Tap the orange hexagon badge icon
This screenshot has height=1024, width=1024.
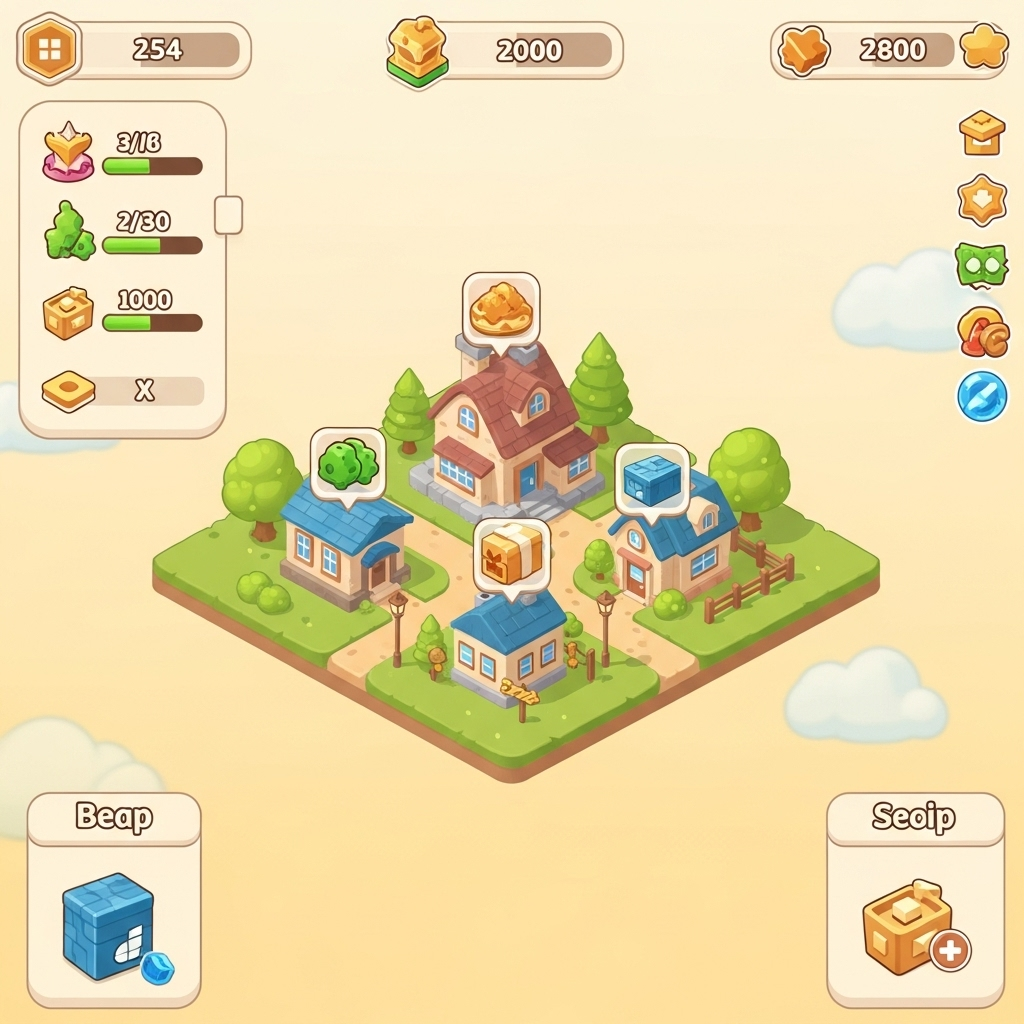982,200
